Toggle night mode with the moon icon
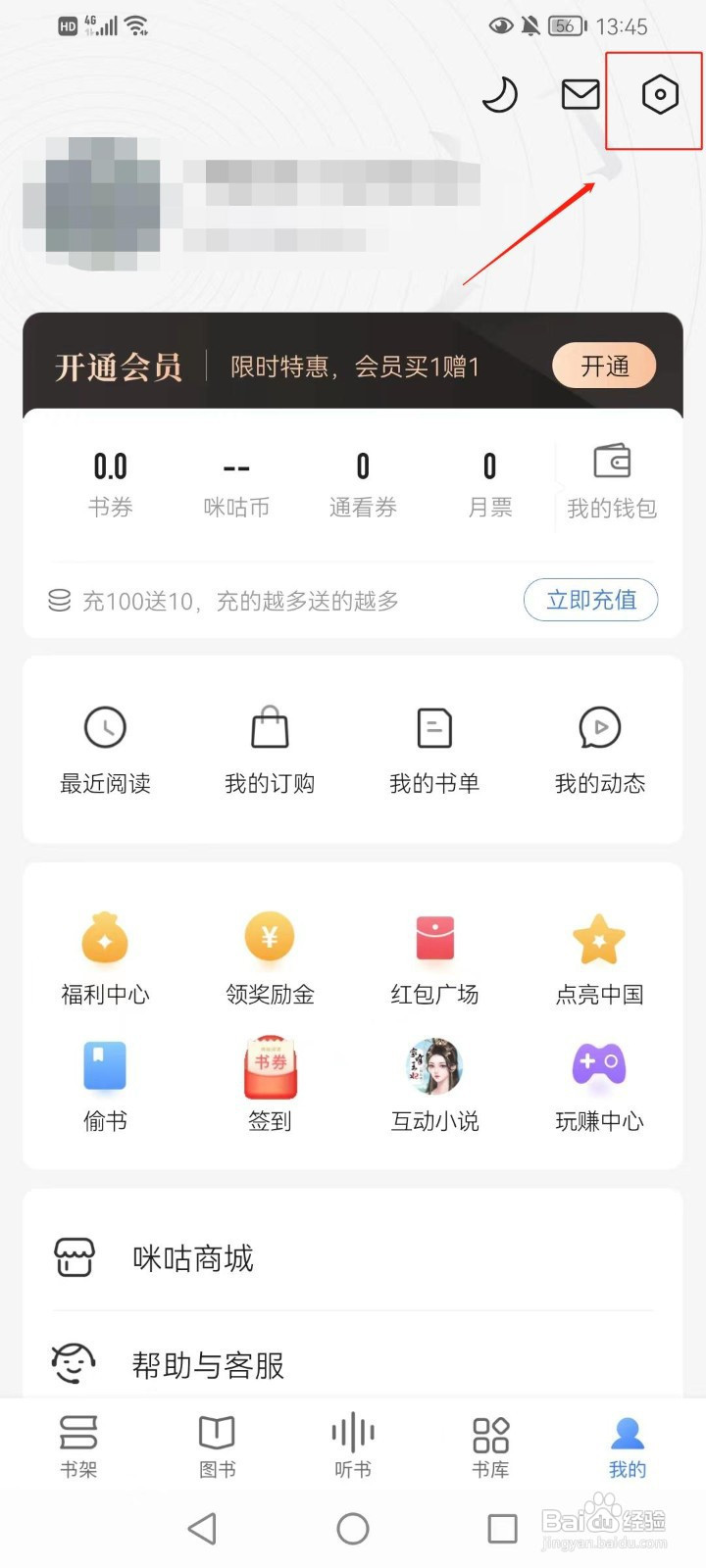This screenshot has height=1568, width=706. coord(500,95)
